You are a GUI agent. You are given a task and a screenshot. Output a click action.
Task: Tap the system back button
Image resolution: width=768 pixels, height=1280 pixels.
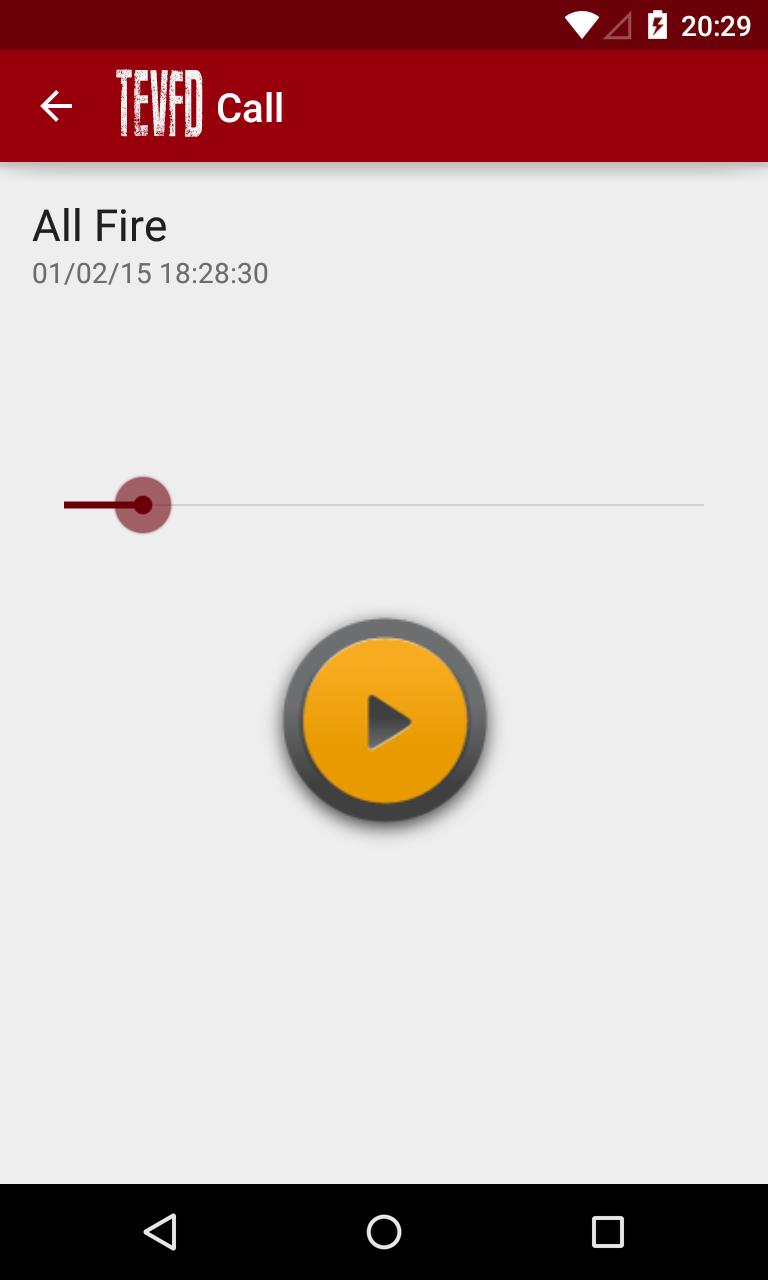pos(160,1232)
